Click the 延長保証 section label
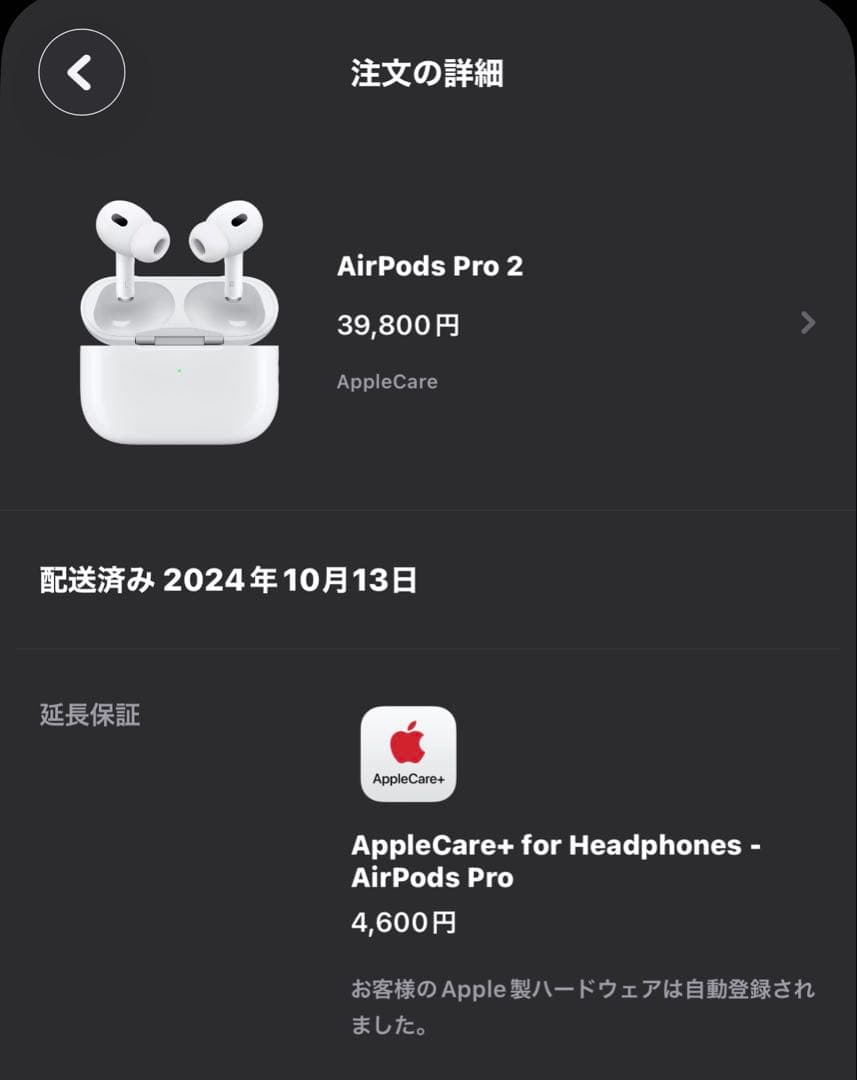 point(88,716)
